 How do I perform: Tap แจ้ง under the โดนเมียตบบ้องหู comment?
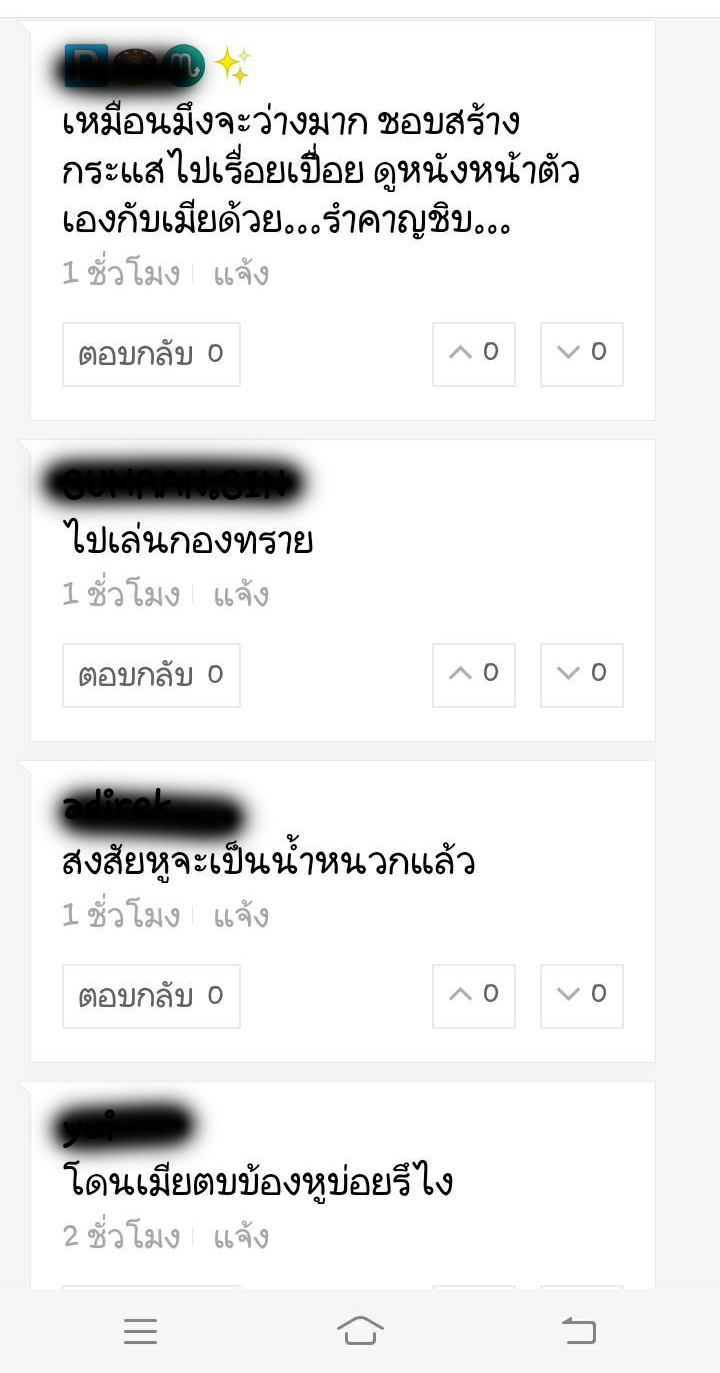pos(241,1237)
